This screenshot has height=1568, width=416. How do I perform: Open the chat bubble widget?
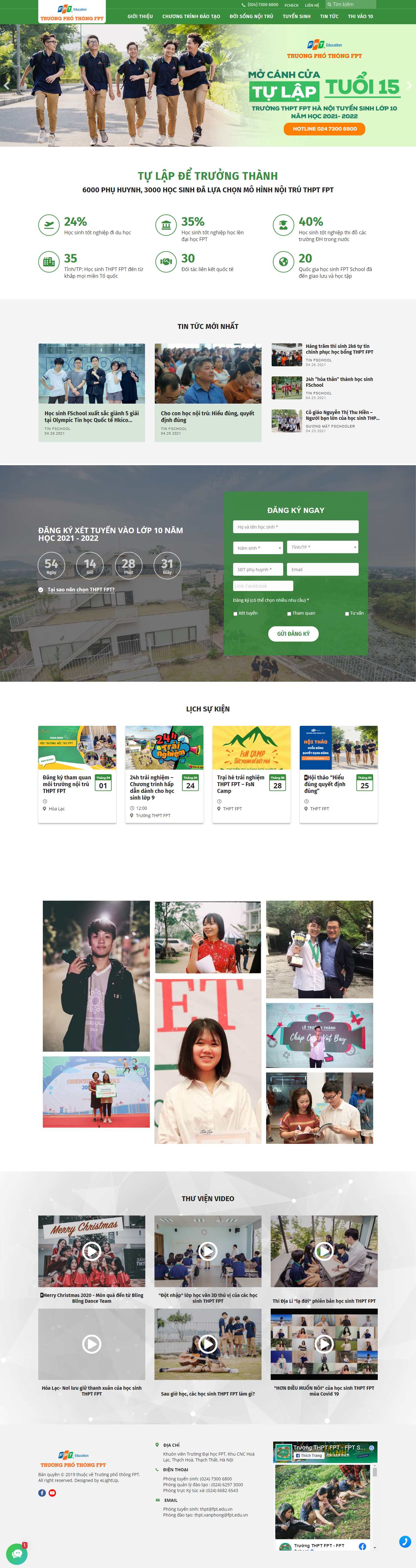coord(17,1553)
